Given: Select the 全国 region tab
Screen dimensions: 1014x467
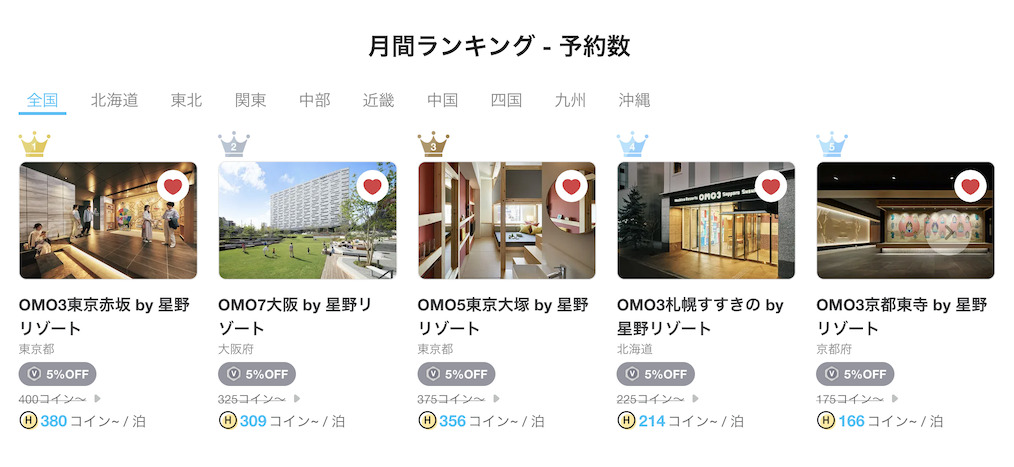Looking at the screenshot, I should pos(42,100).
